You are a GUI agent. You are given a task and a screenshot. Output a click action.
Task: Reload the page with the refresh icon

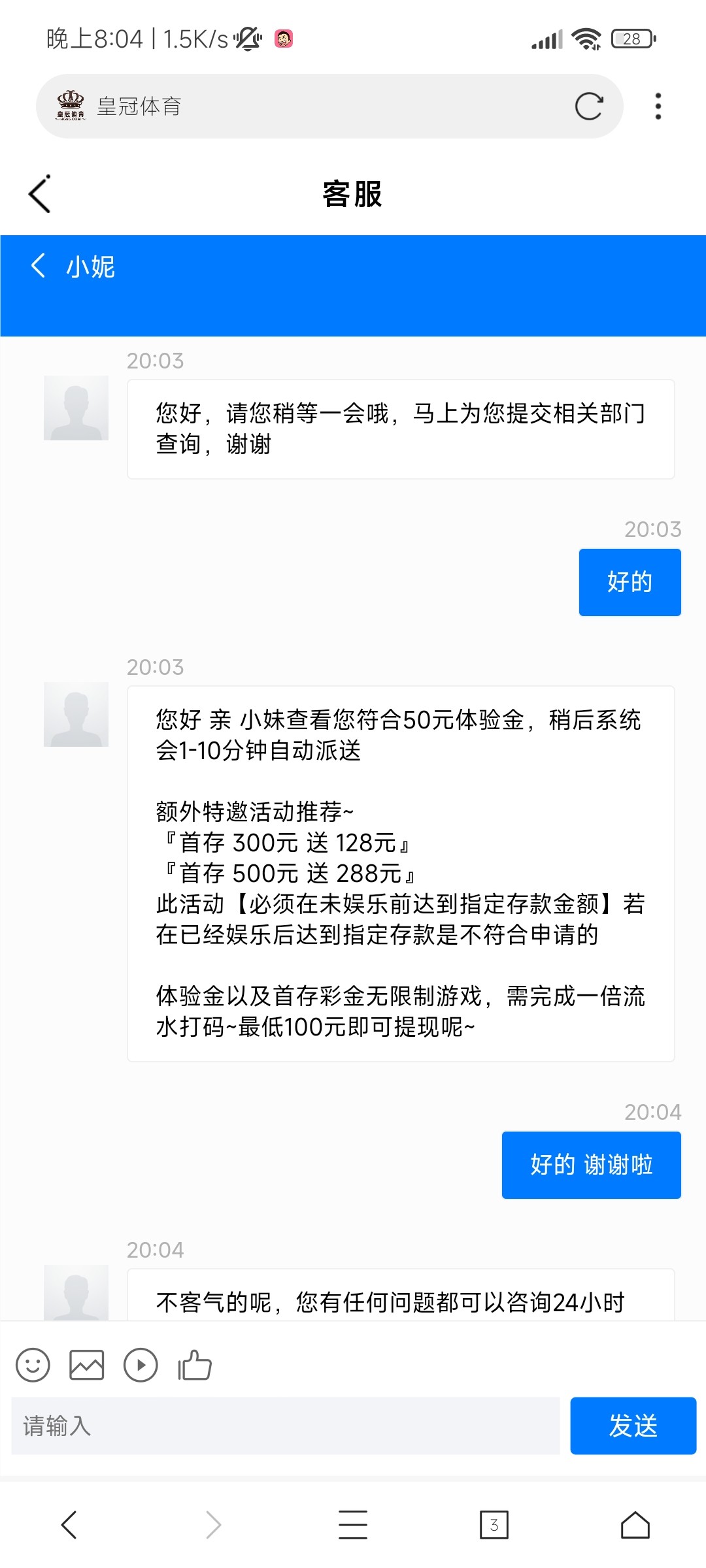(x=588, y=106)
